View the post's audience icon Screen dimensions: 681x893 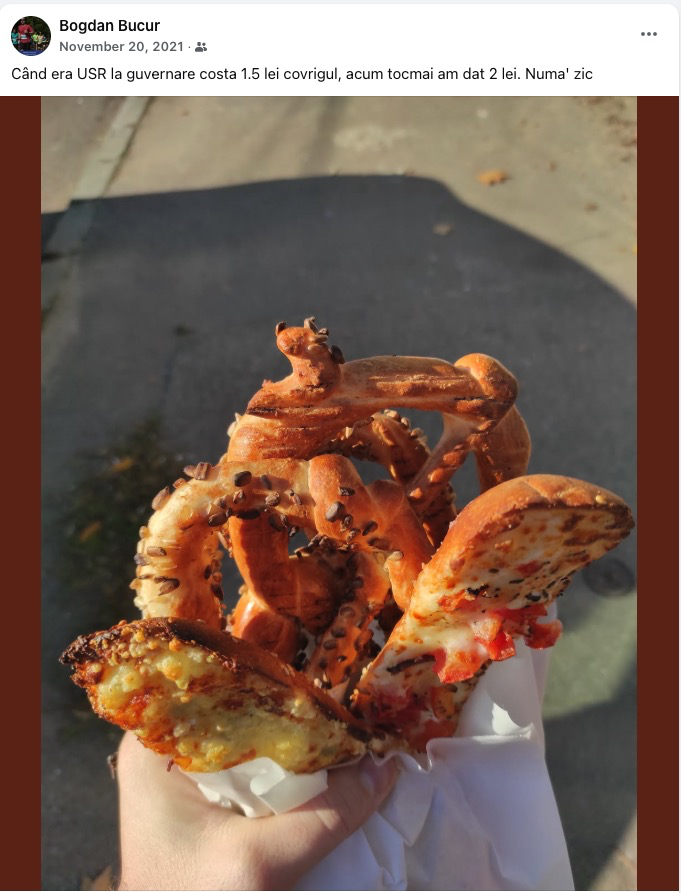[x=201, y=47]
